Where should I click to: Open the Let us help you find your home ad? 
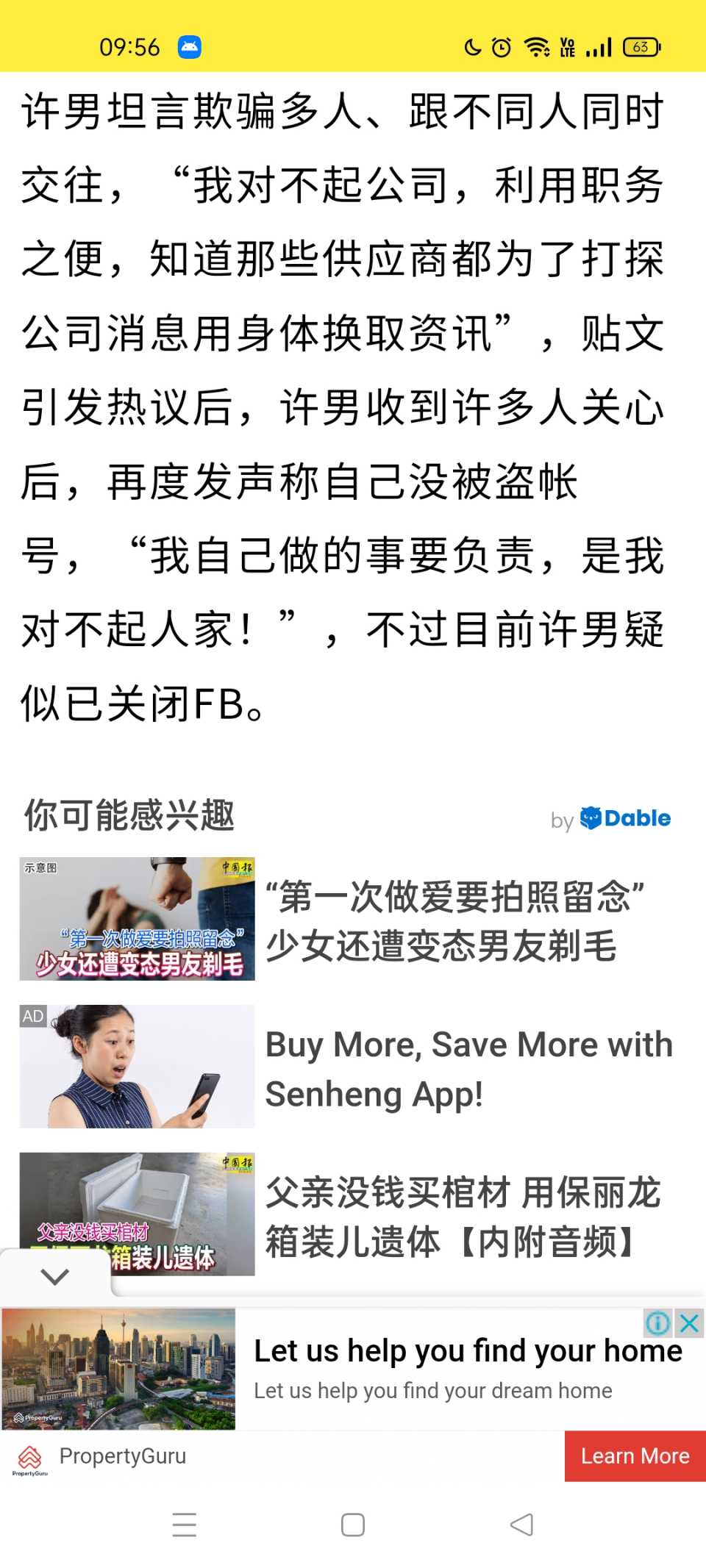tap(468, 1351)
